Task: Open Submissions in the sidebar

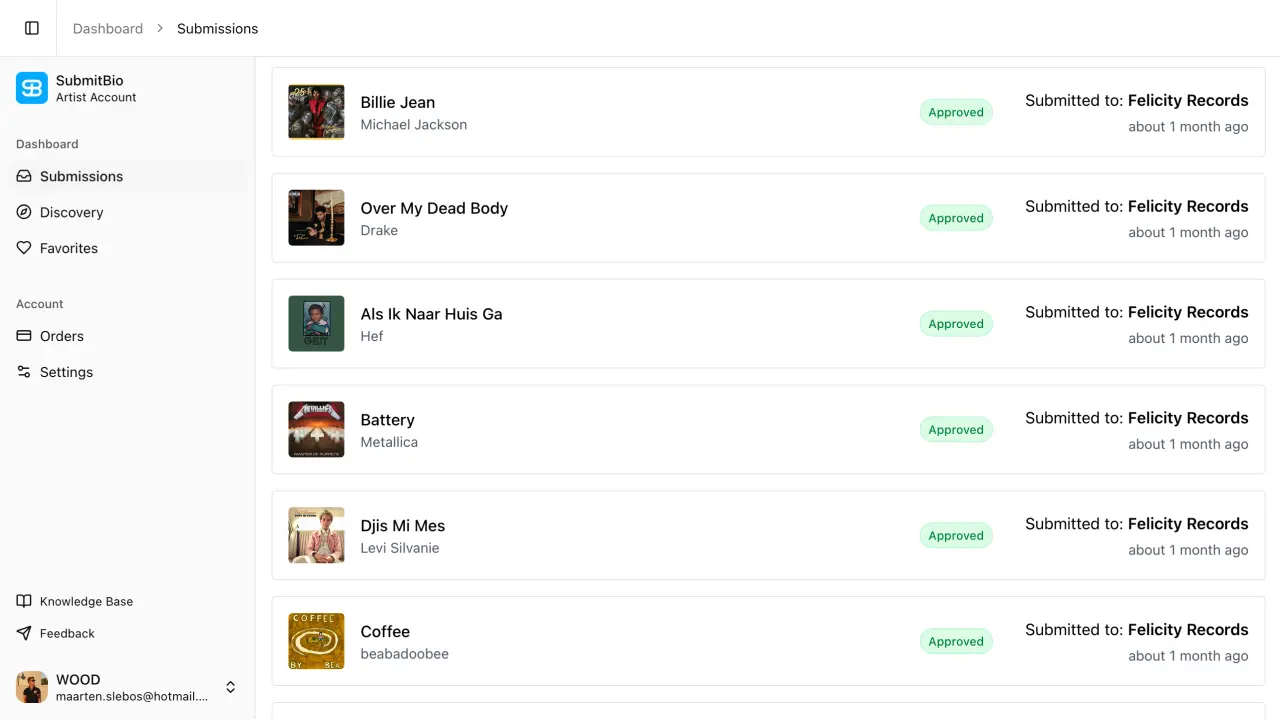Action: [81, 176]
